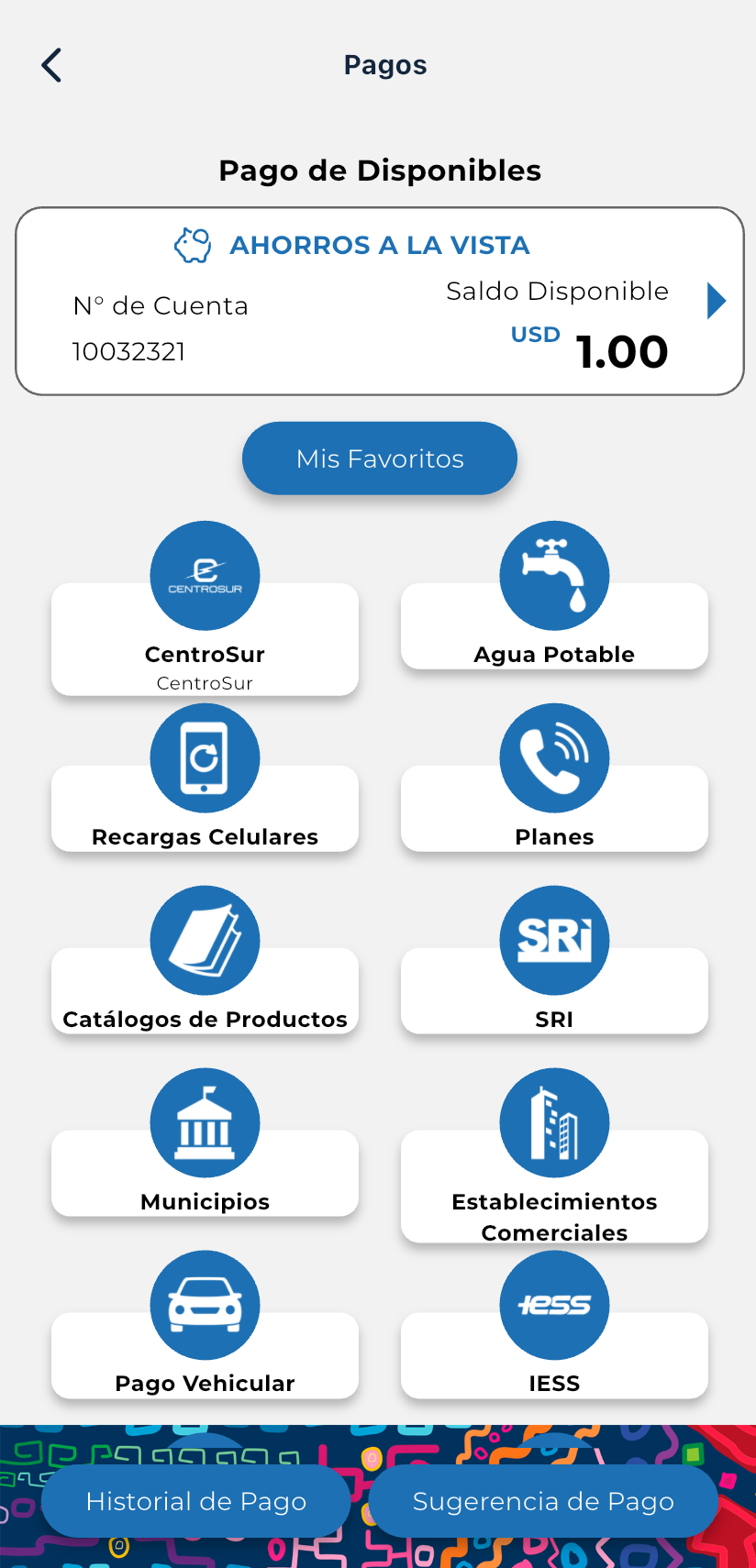View Historial de Pago
Image resolution: width=756 pixels, height=1568 pixels.
(196, 1501)
